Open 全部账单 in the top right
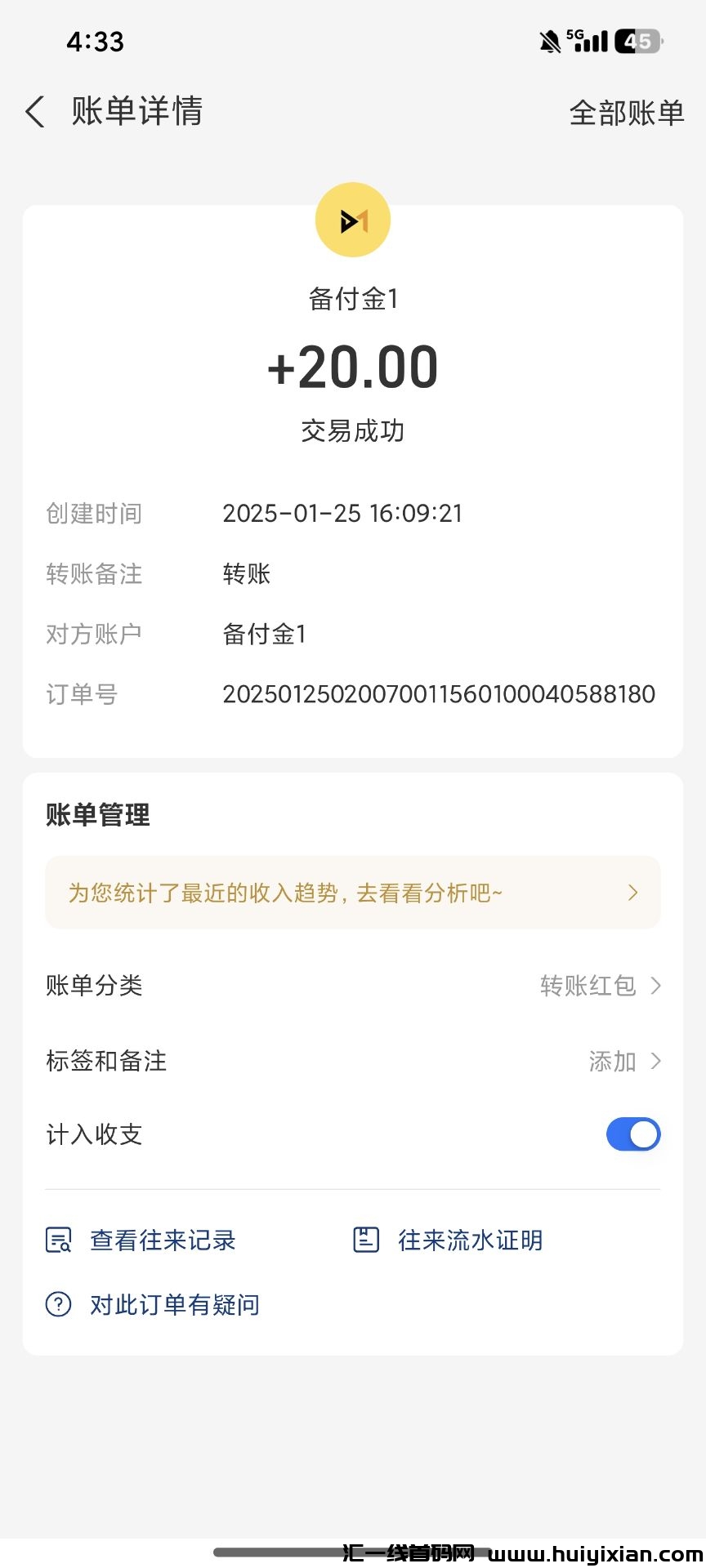 click(627, 113)
